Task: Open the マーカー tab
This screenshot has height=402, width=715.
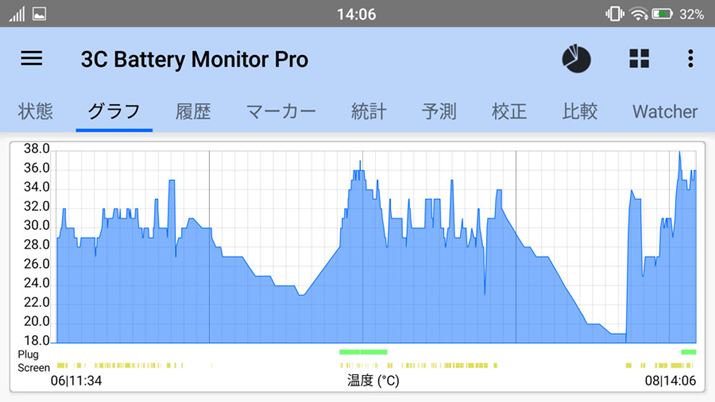Action: [x=281, y=111]
